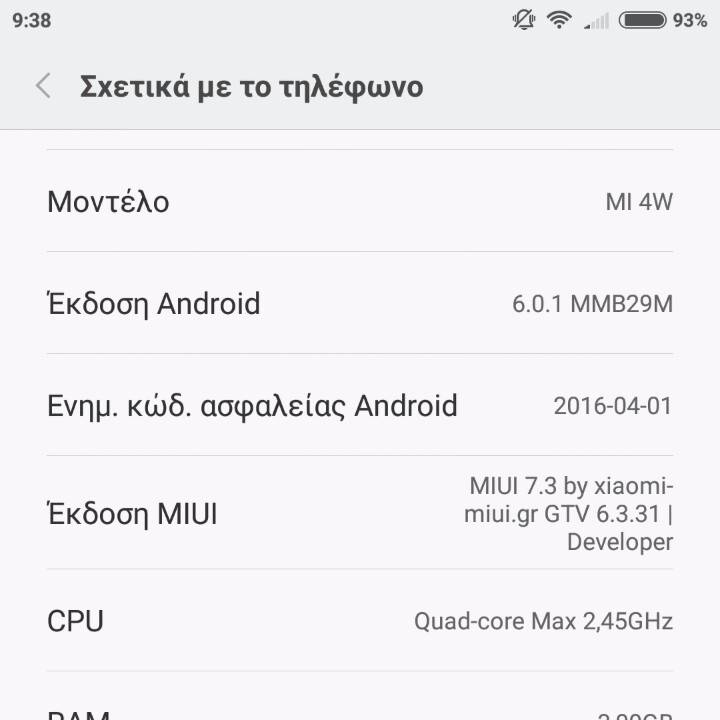Screen dimensions: 720x720
Task: Open Ενημ. κώδ. ασφαλείας Android row
Action: pos(360,405)
